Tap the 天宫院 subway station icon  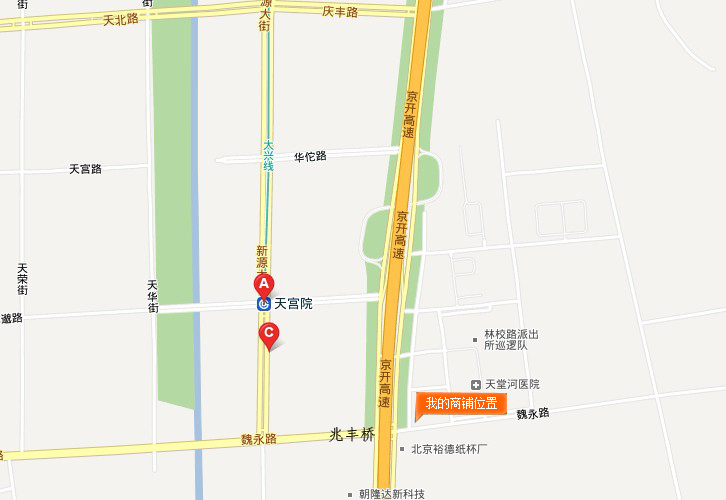[264, 303]
